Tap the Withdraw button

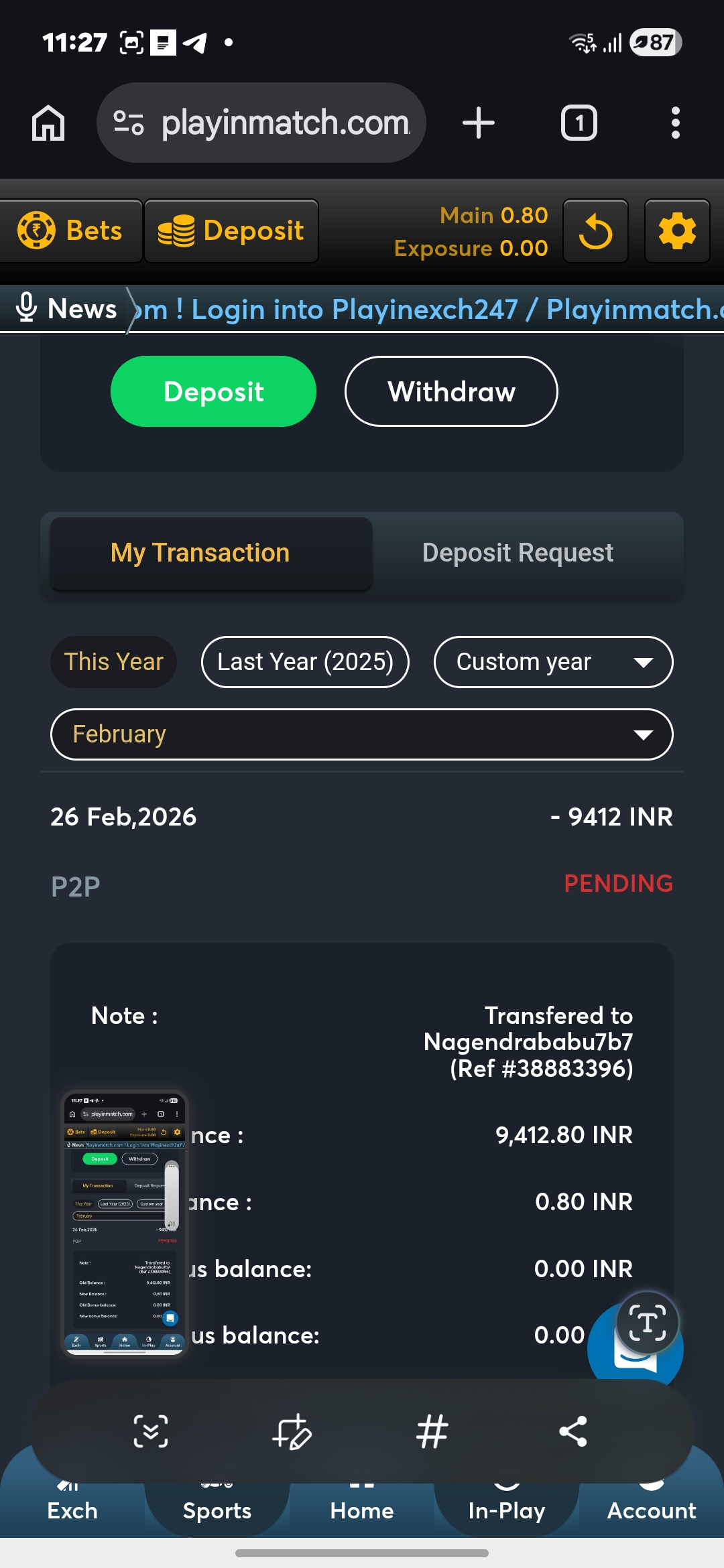pos(451,391)
